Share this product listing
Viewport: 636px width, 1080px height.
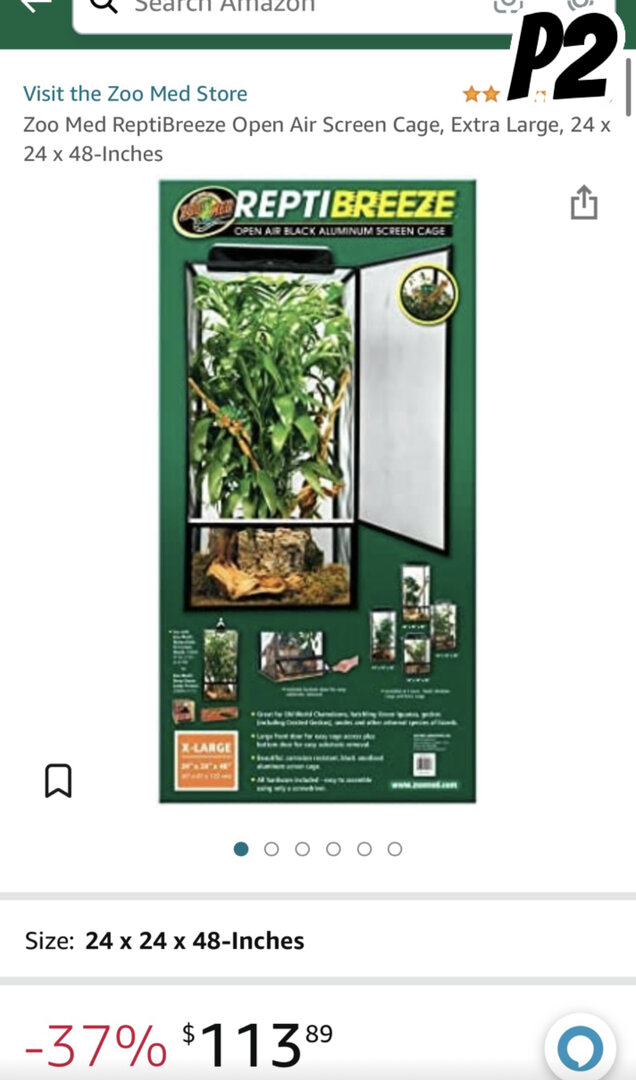(x=584, y=203)
